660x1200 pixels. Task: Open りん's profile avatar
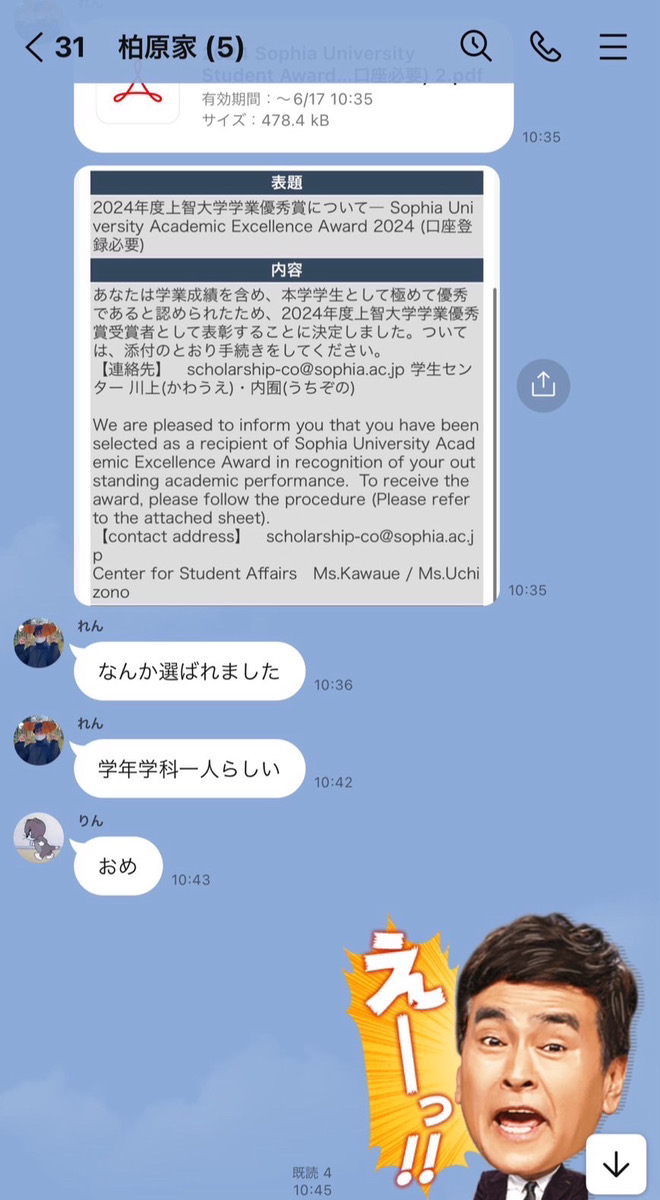pyautogui.click(x=39, y=838)
